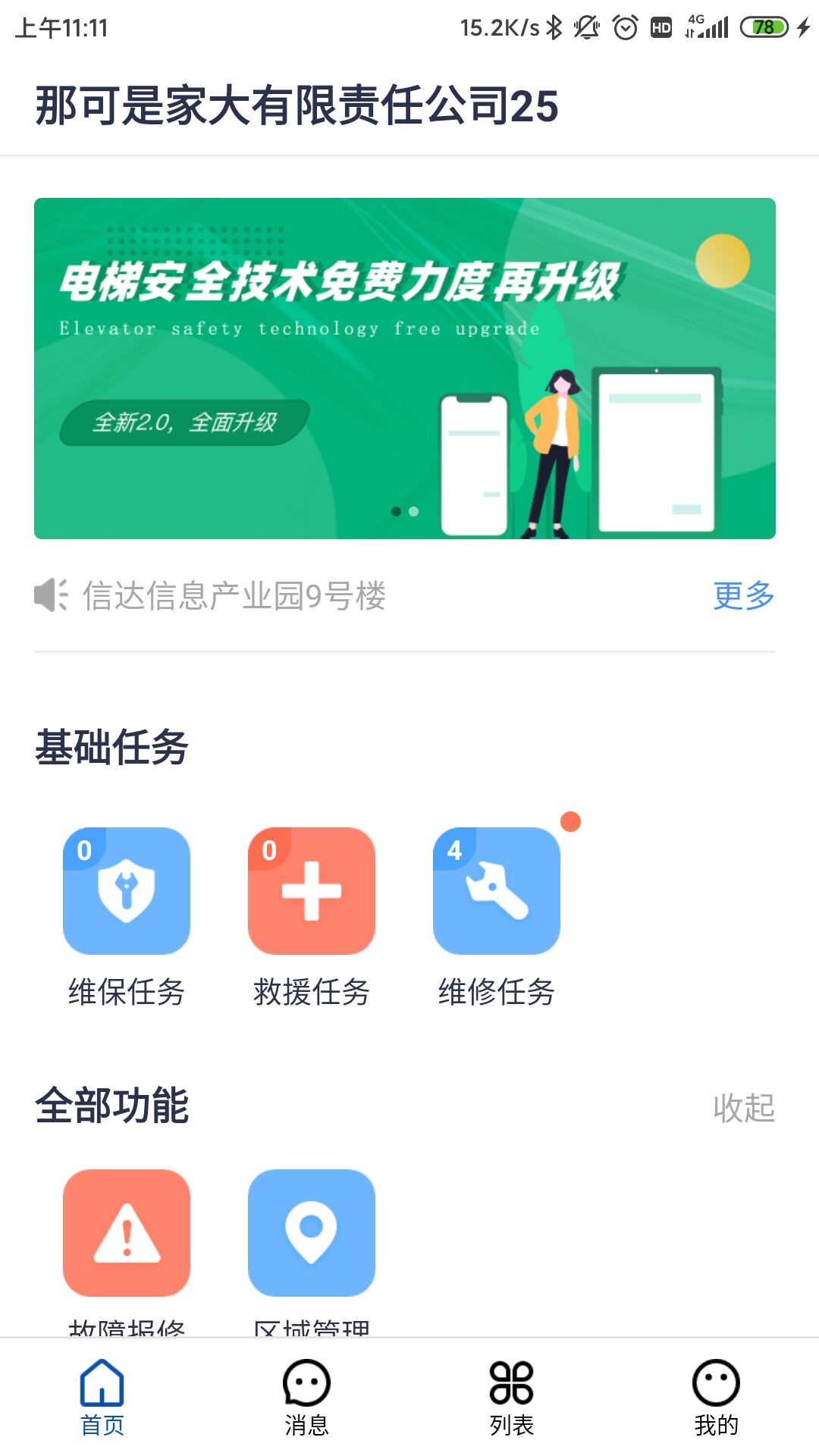This screenshot has height=1456, width=819.
Task: Open 故障报修 fault report
Action: click(127, 1233)
